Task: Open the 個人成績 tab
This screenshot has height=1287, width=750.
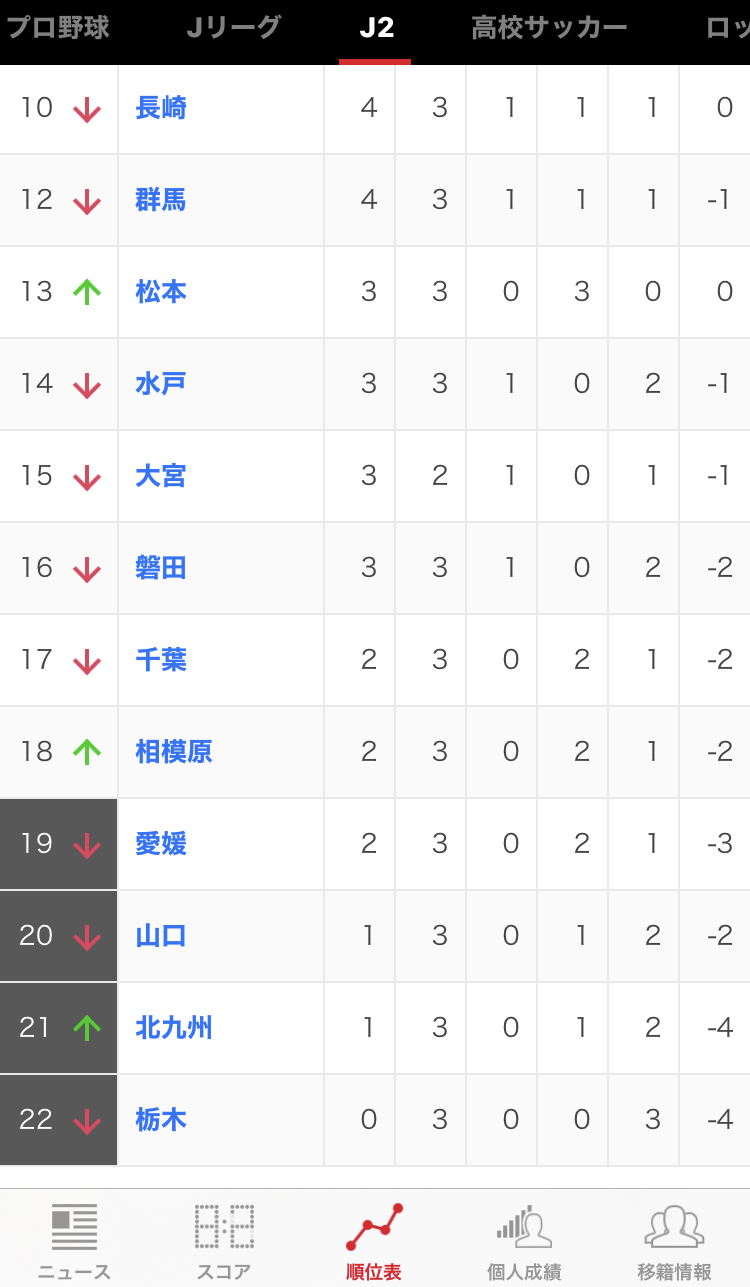Action: [x=524, y=1241]
